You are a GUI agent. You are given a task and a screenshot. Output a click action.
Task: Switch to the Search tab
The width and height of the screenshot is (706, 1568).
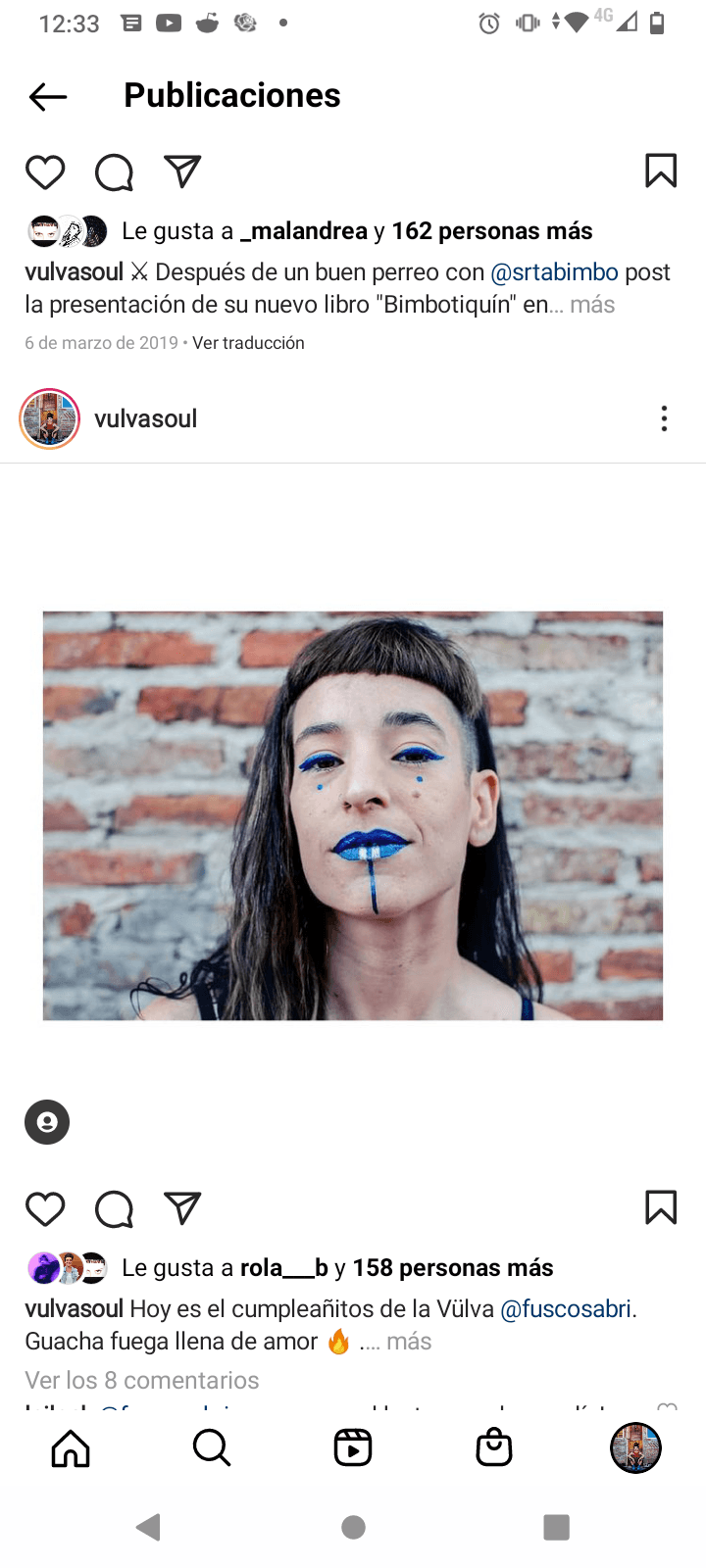(x=212, y=1447)
